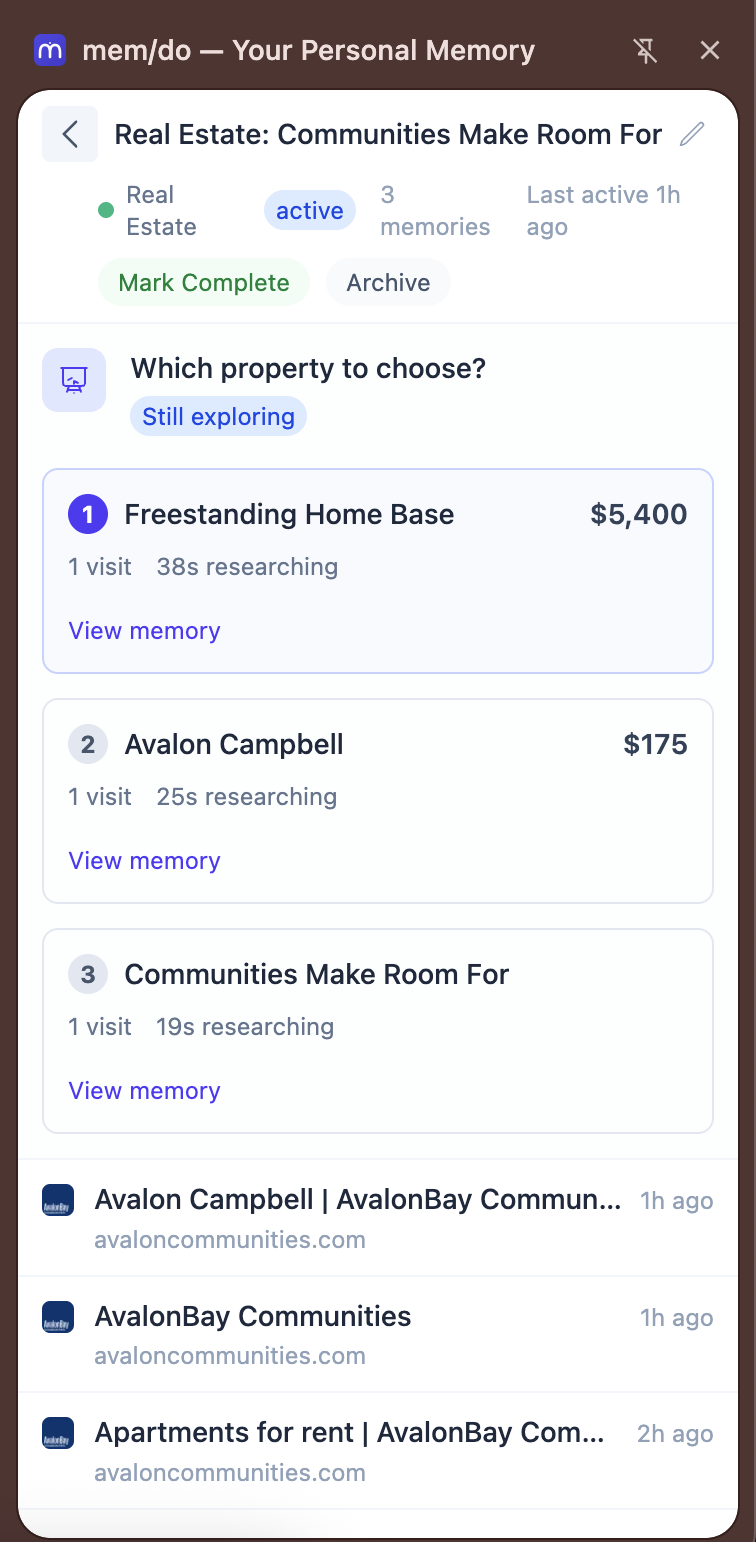View memory for Avalon Campbell
The height and width of the screenshot is (1542, 756).
point(144,861)
